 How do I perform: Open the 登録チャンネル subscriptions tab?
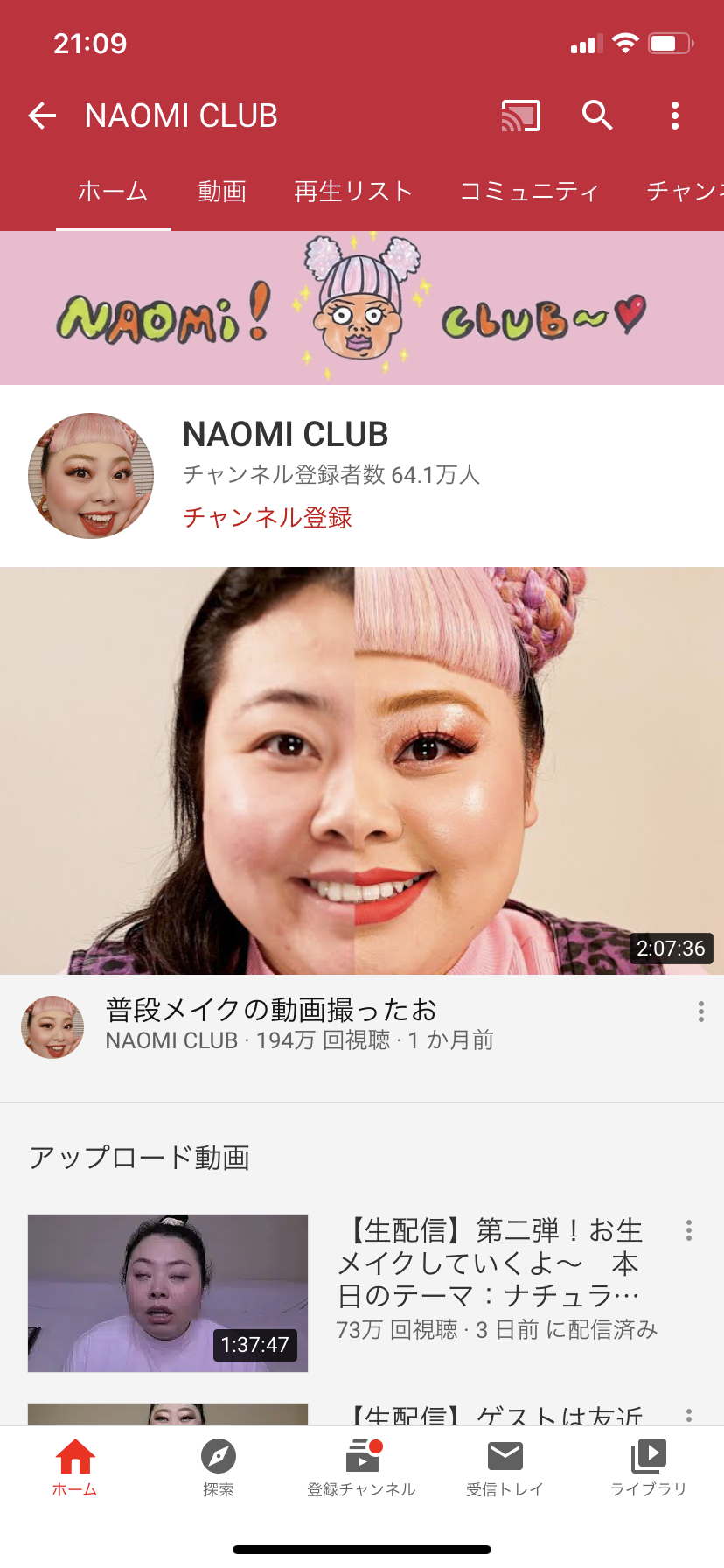point(361,1465)
